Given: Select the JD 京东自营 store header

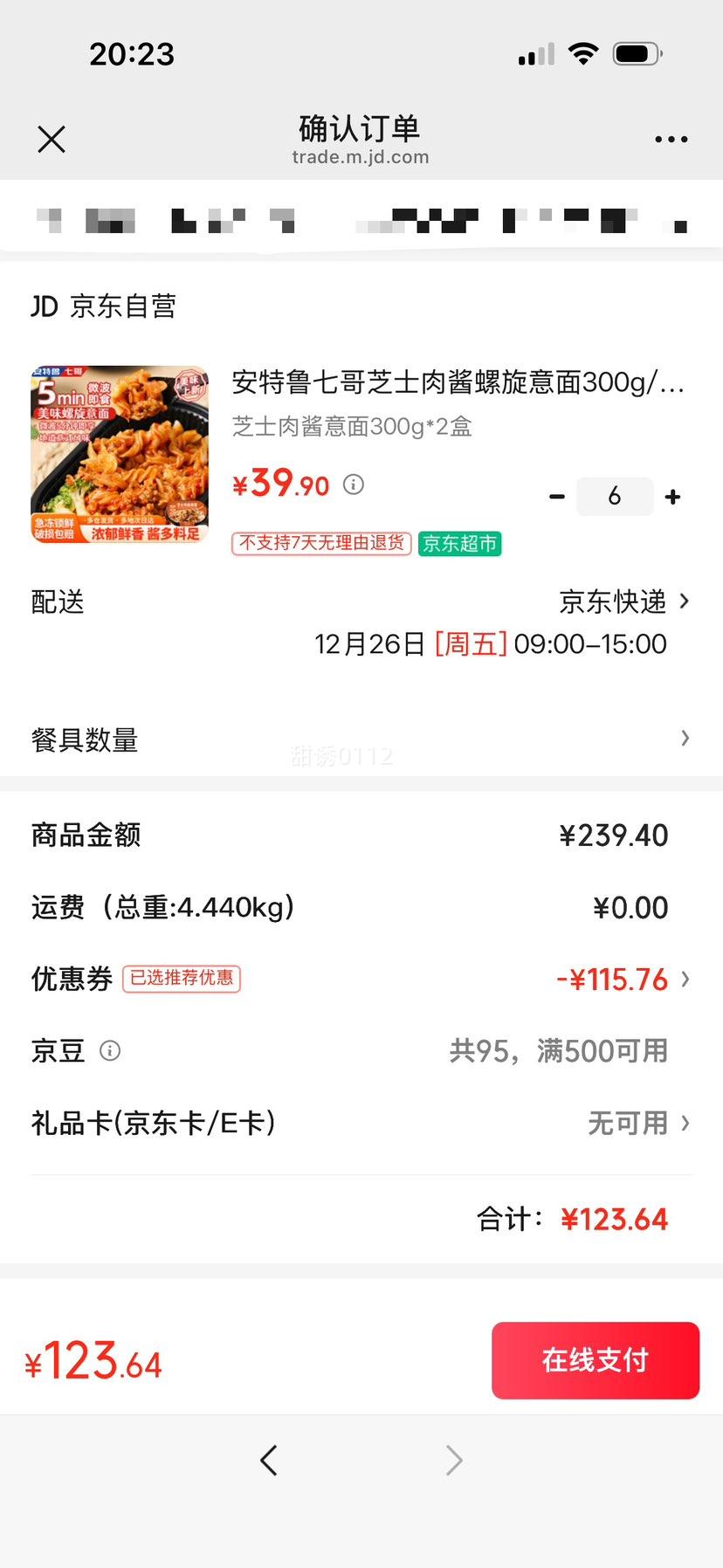Looking at the screenshot, I should tap(105, 306).
